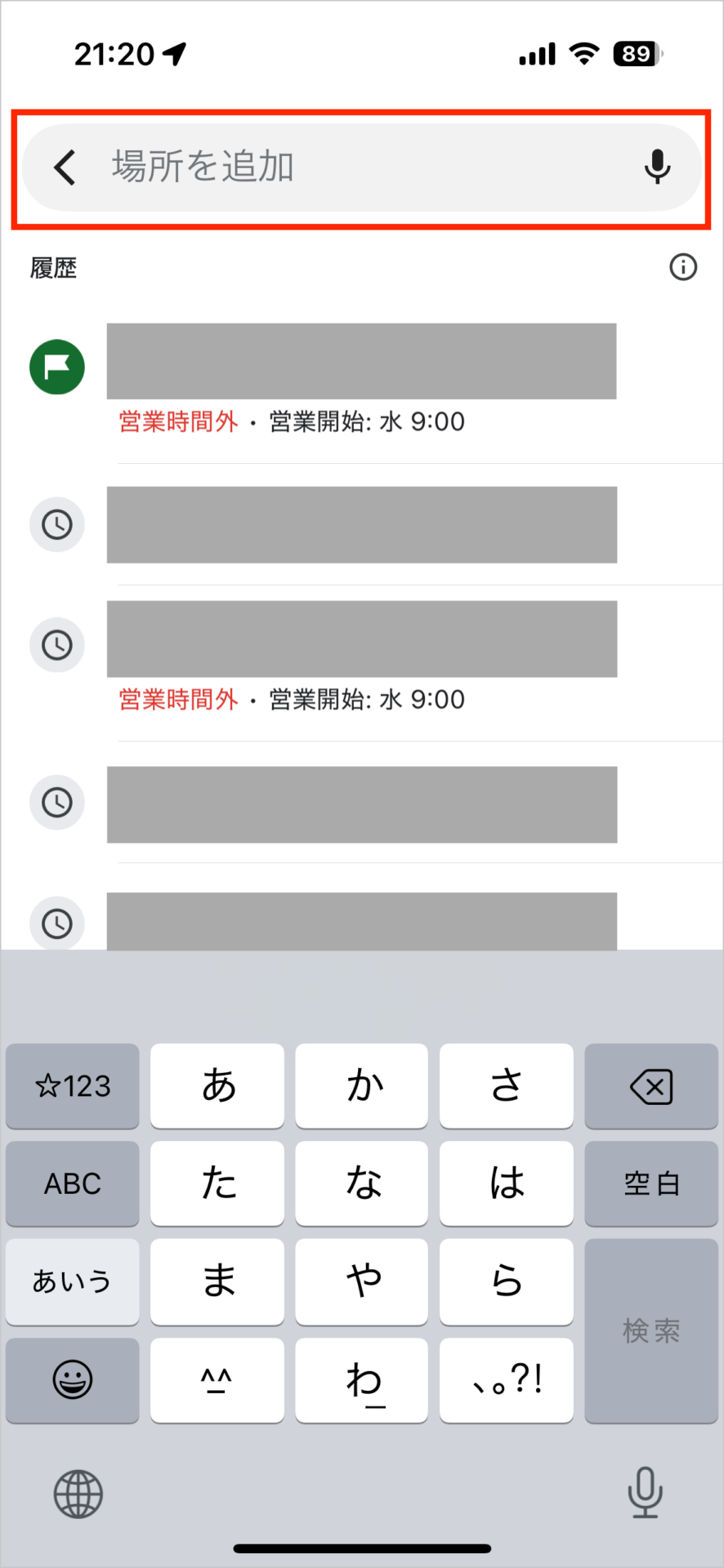
Task: Tap the 空白 space key
Action: coord(651,1183)
